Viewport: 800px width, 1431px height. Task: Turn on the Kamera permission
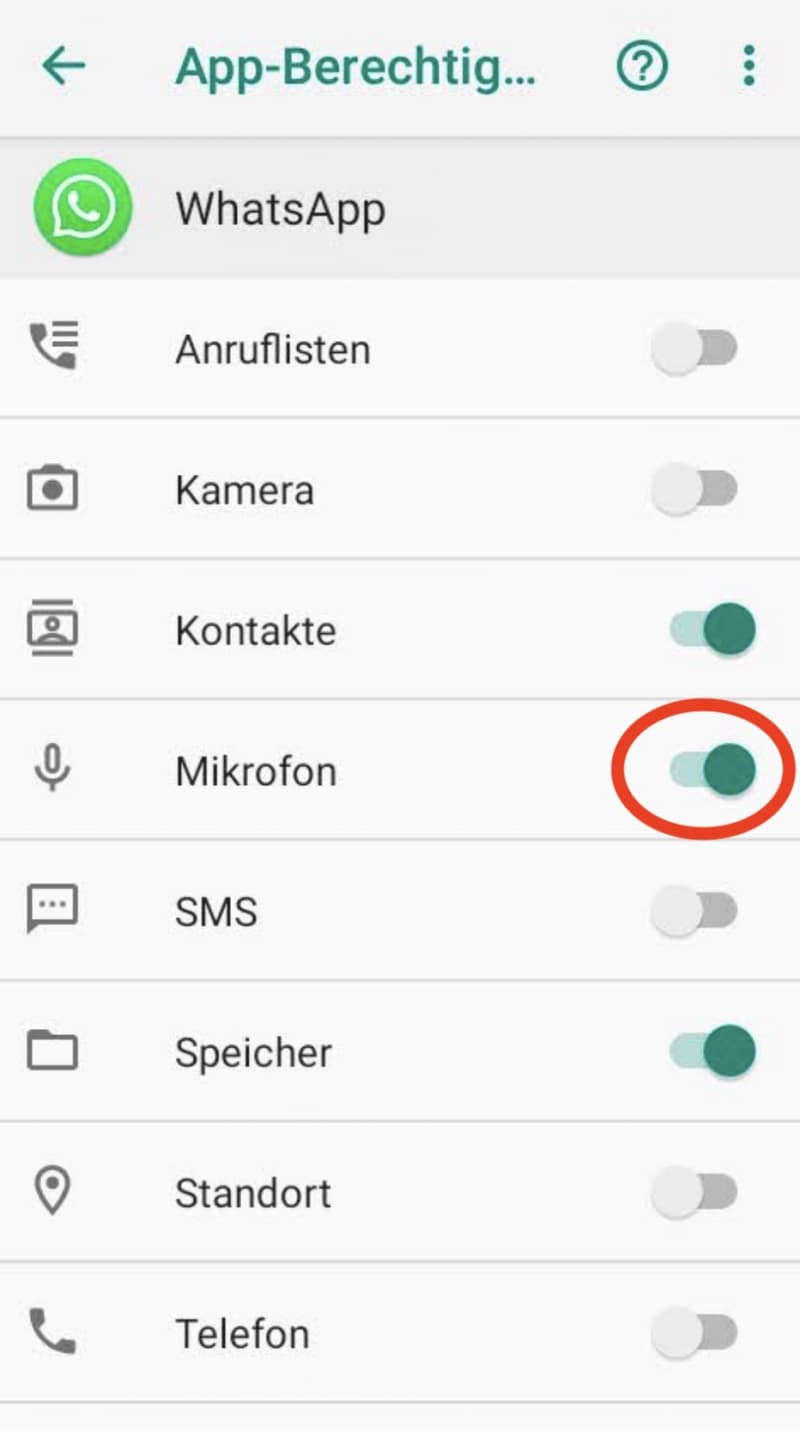695,490
